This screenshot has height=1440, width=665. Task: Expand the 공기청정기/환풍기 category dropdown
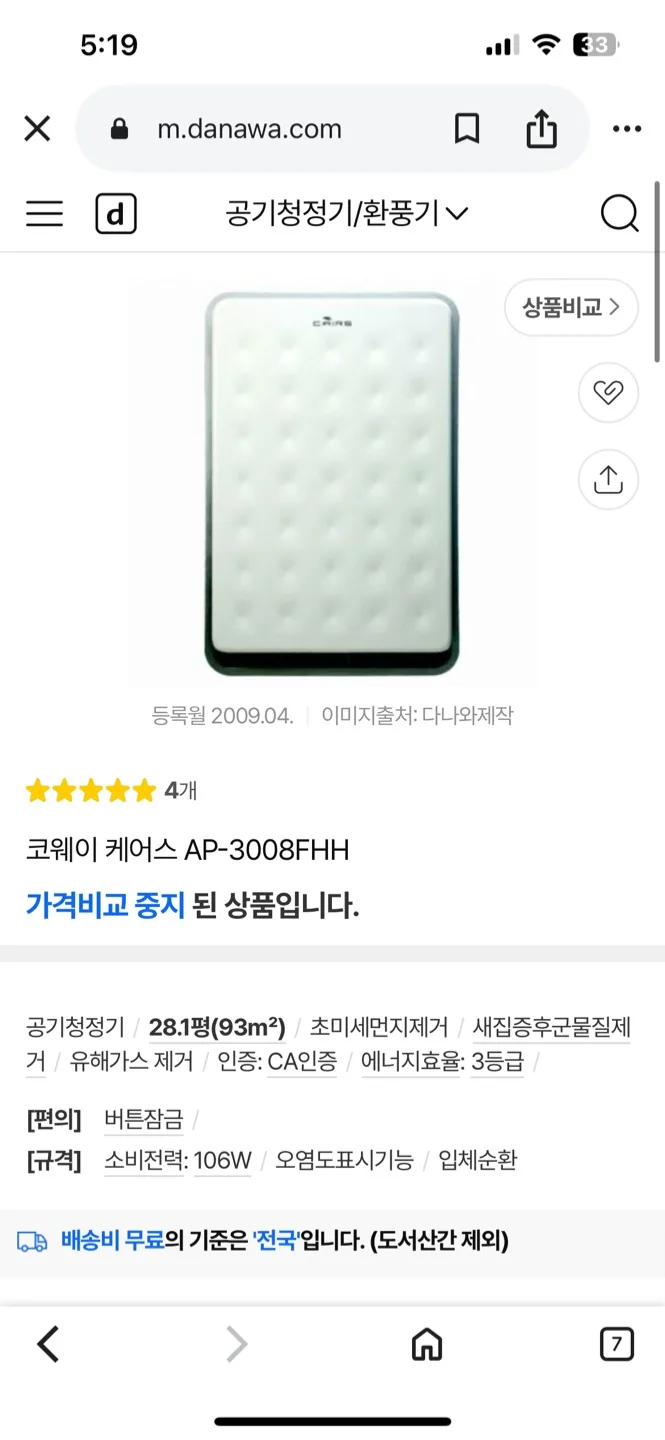coord(347,214)
